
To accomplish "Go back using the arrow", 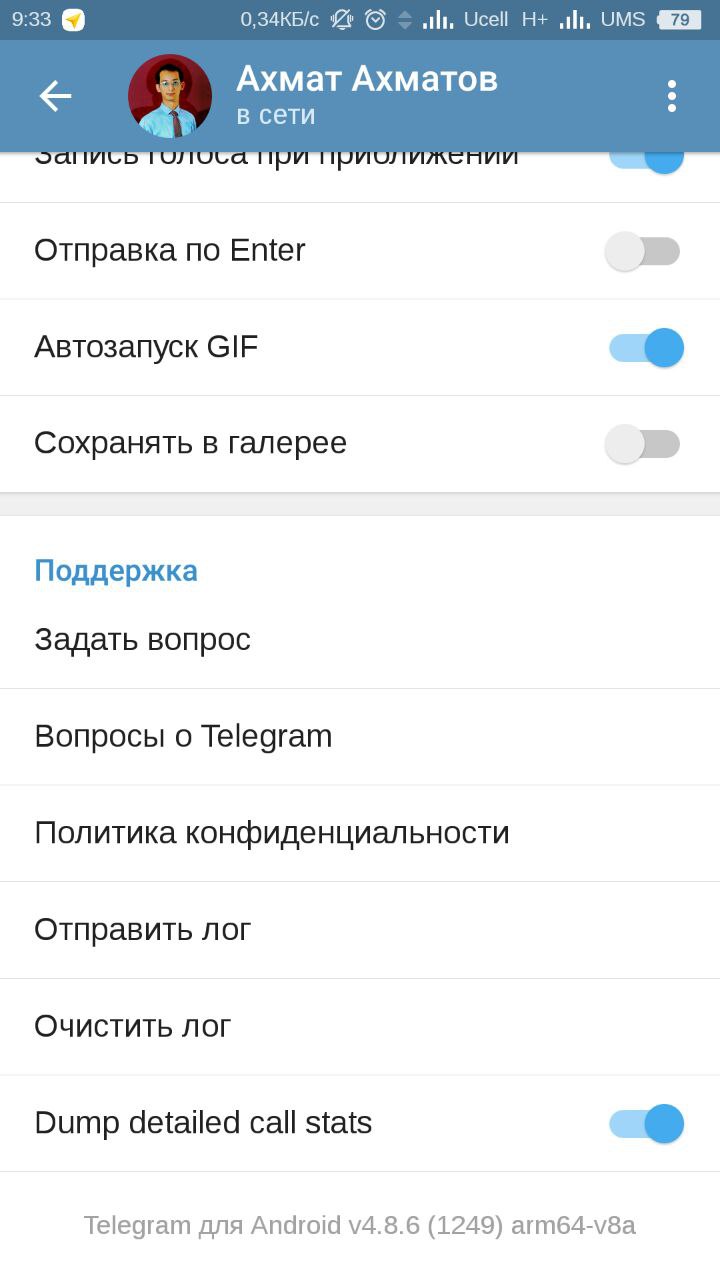I will click(56, 96).
